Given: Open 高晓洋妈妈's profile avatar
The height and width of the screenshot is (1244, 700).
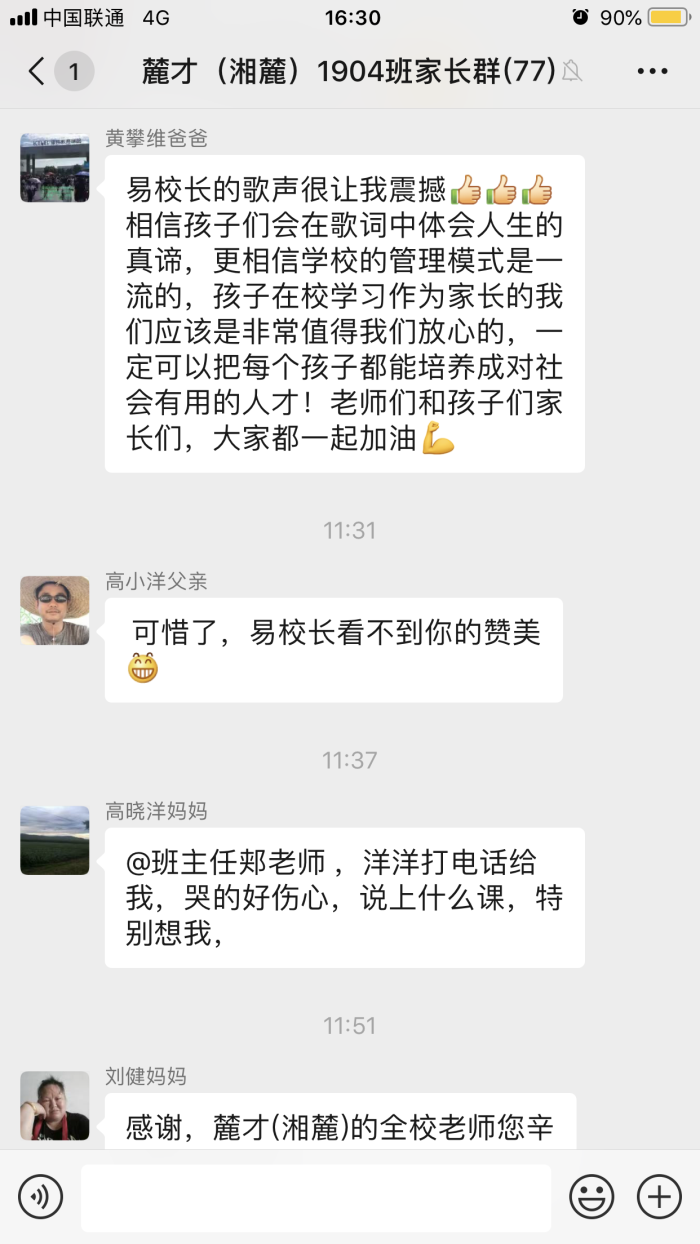Looking at the screenshot, I should point(55,840).
